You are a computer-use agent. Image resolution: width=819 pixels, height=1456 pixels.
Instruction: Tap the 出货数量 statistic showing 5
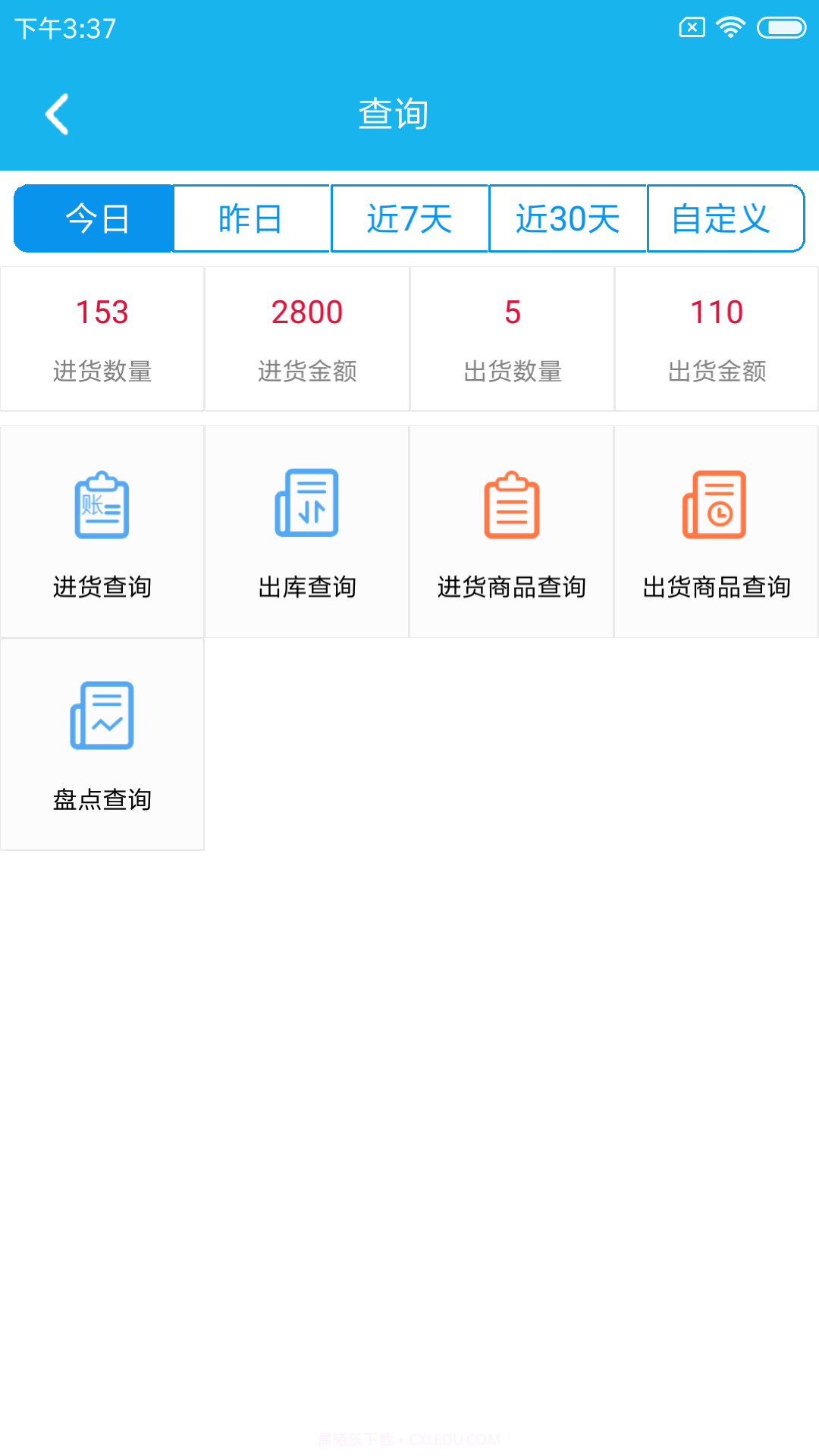tap(512, 334)
